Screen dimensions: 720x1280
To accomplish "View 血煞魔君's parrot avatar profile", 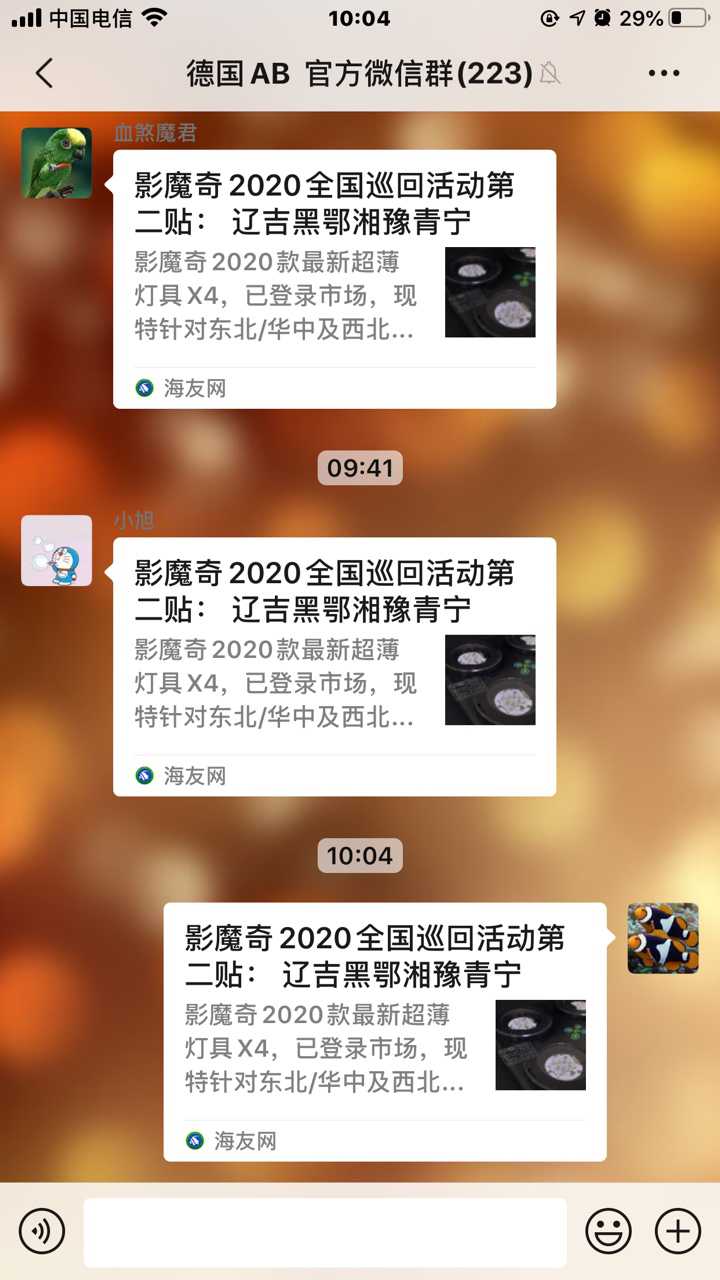I will pos(57,163).
